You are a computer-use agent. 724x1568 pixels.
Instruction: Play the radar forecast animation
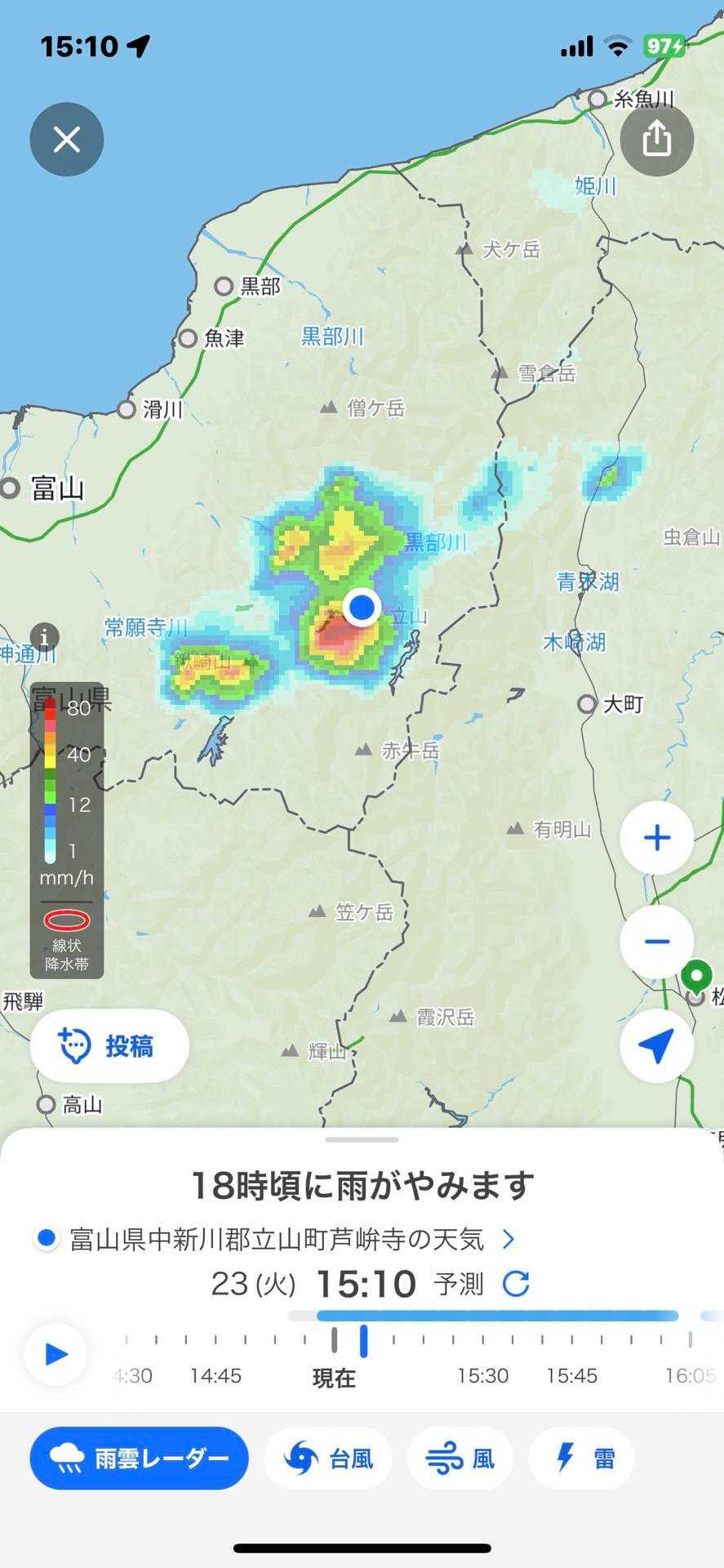56,1355
